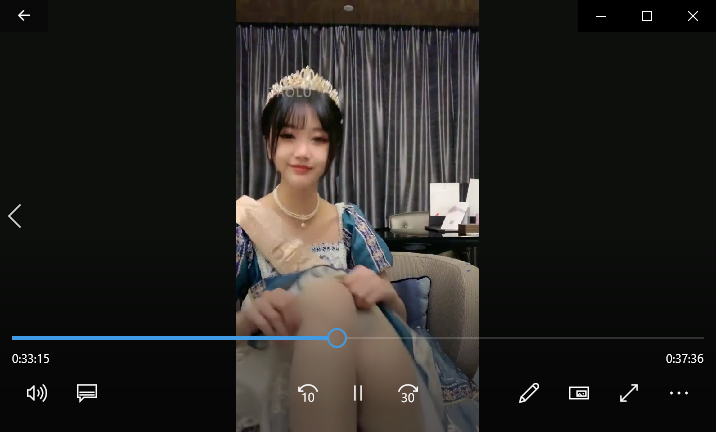Skip back 10 seconds

(x=308, y=393)
